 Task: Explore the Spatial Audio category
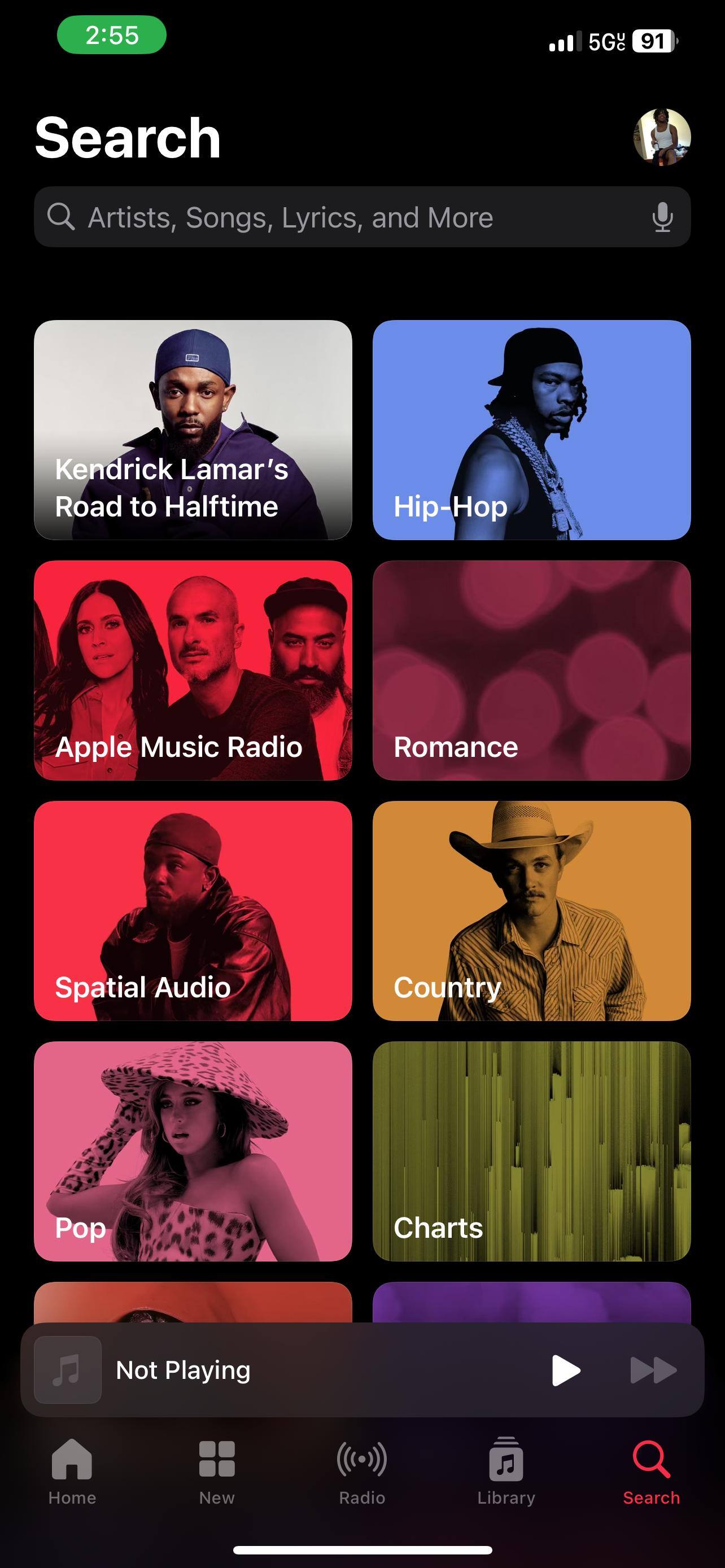[x=193, y=910]
